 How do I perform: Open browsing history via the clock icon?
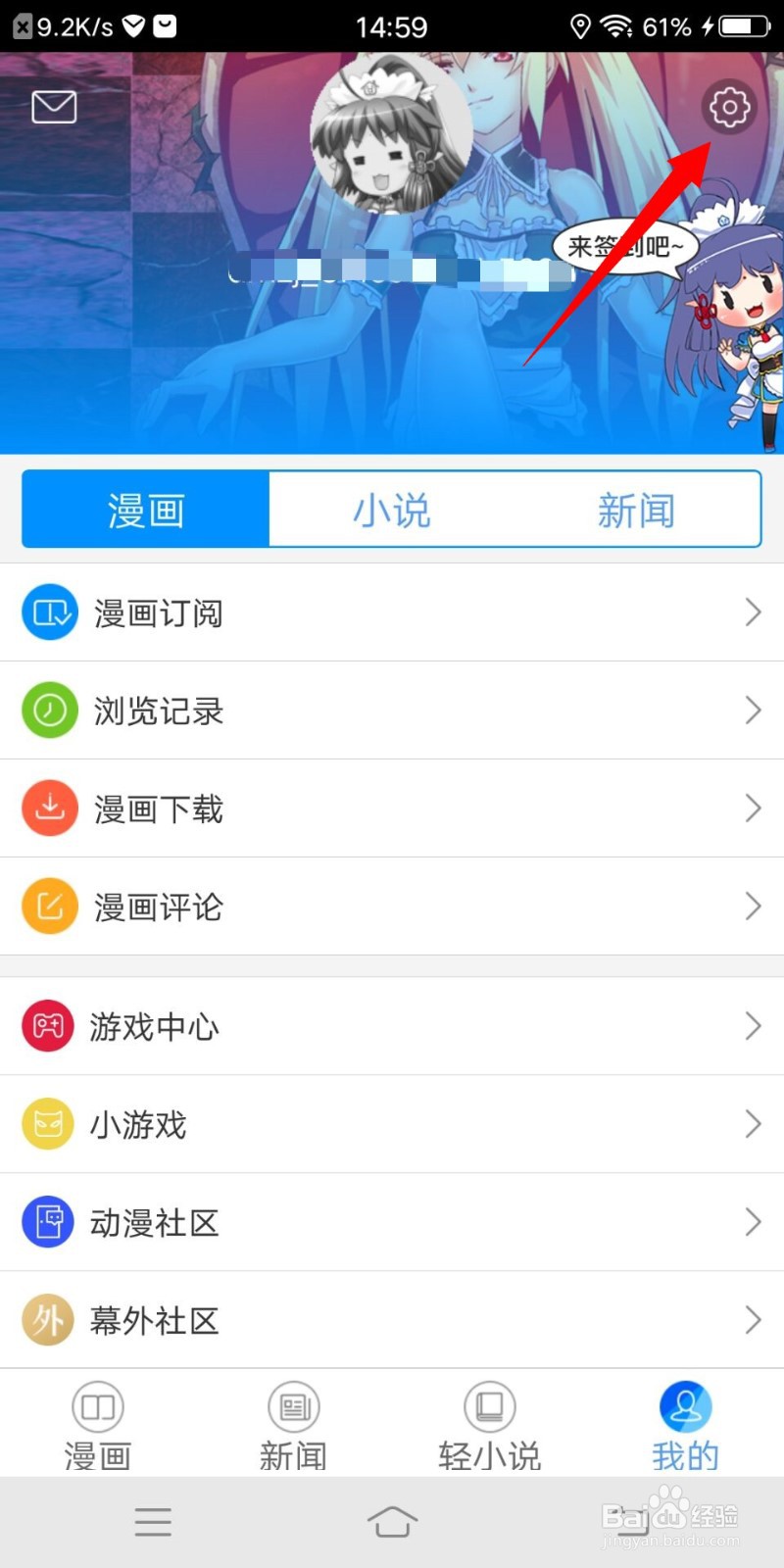49,710
